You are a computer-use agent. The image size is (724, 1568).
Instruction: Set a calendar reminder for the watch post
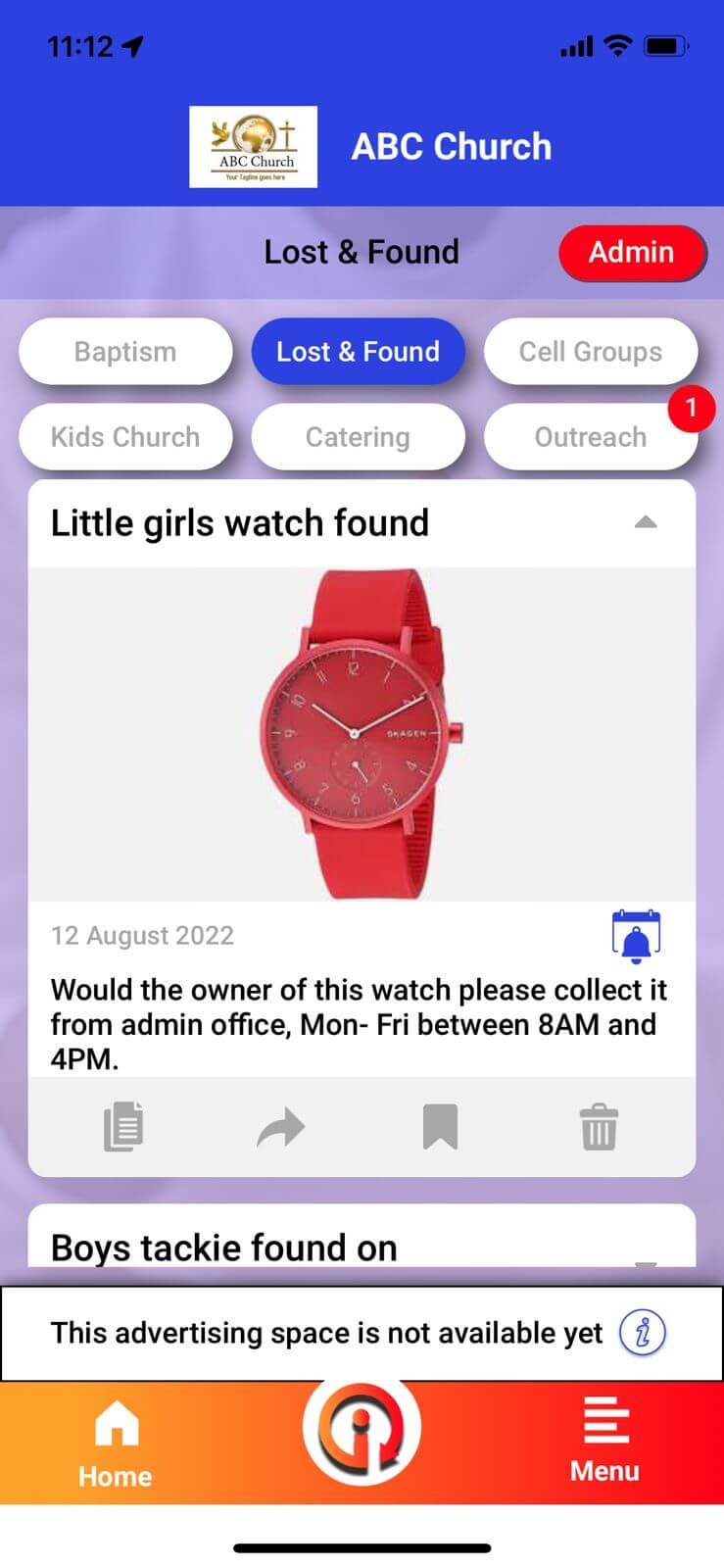tap(636, 937)
